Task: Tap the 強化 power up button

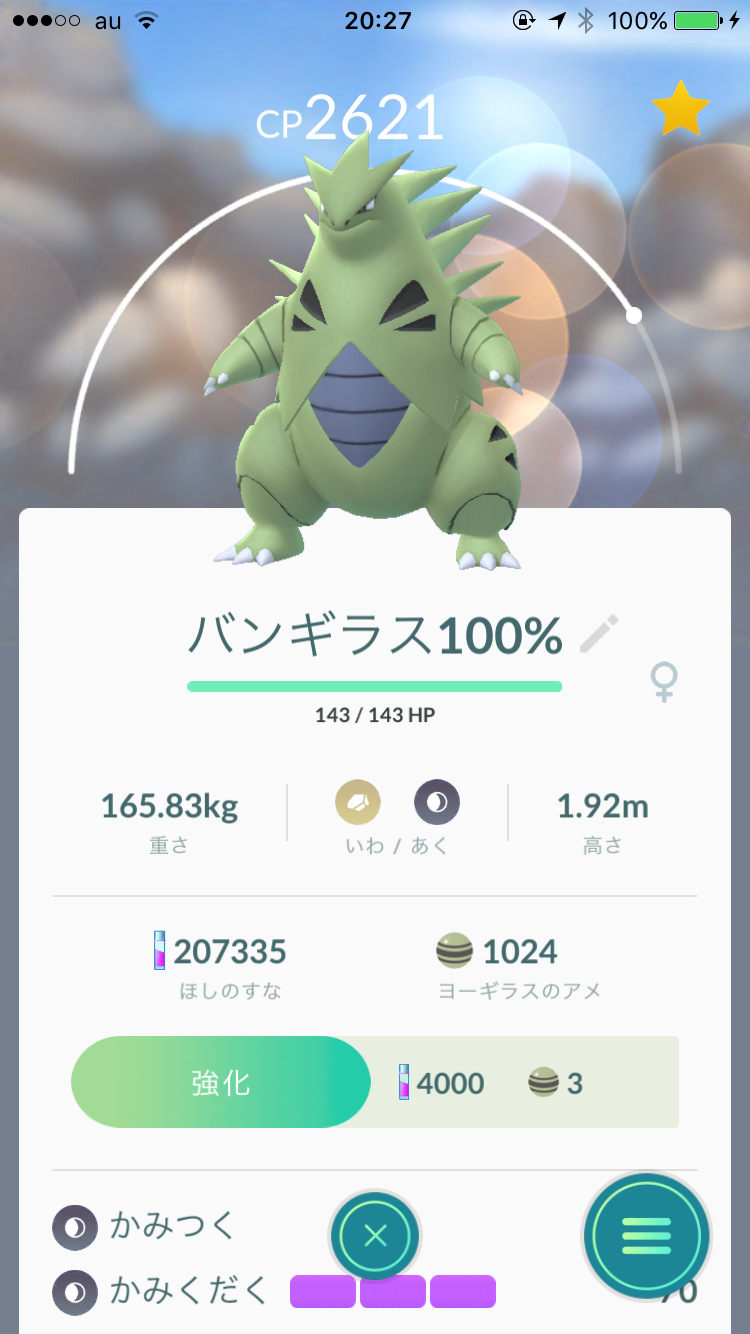Action: [221, 1082]
